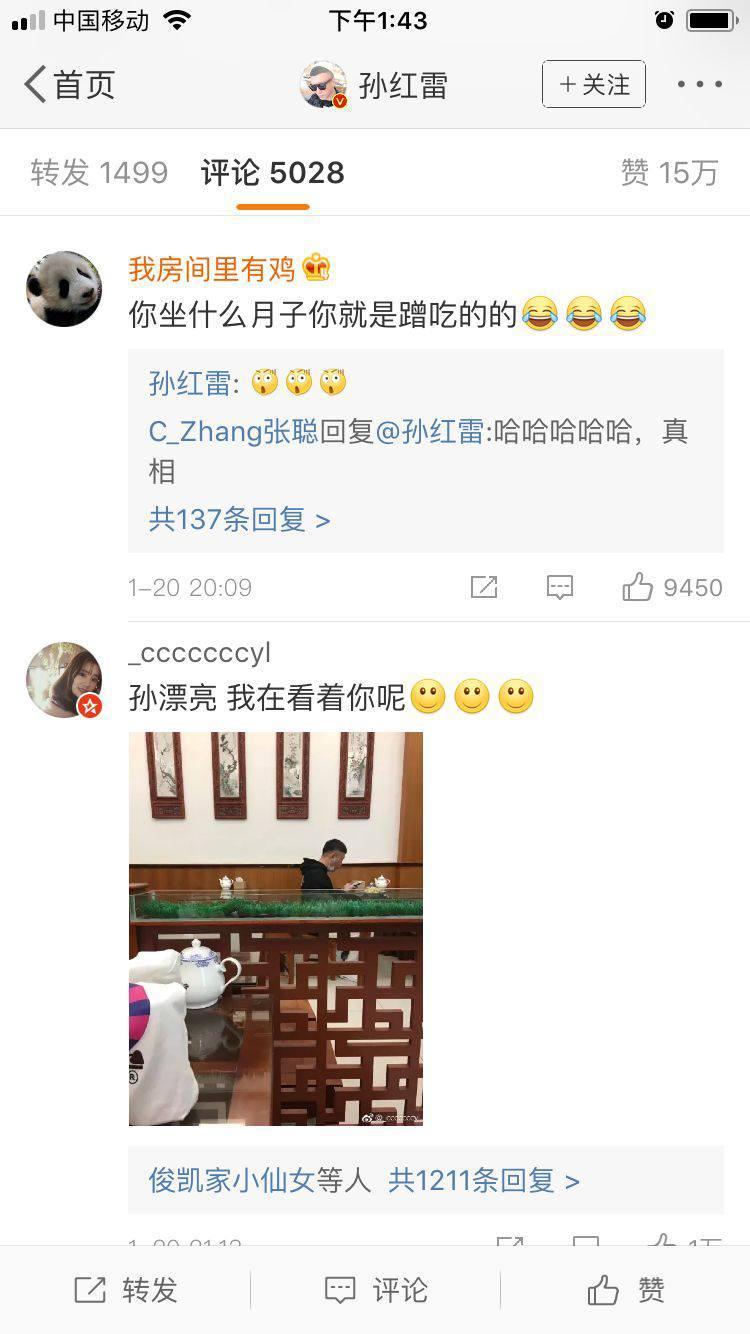Tap 转发 in the bottom bar
This screenshot has width=750, height=1334.
tap(126, 1290)
